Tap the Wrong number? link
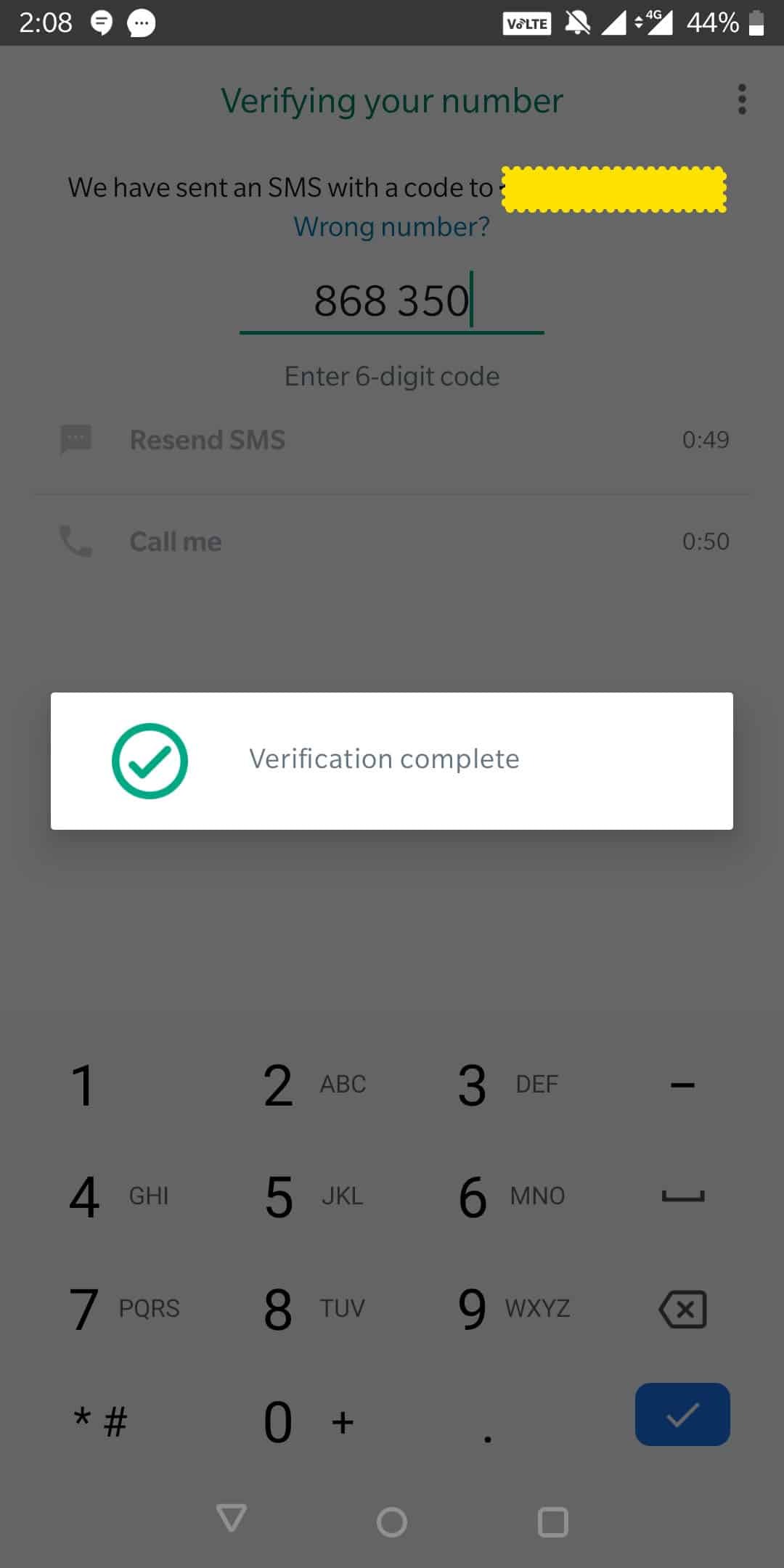Screen dimensions: 784x1568 pos(392,227)
